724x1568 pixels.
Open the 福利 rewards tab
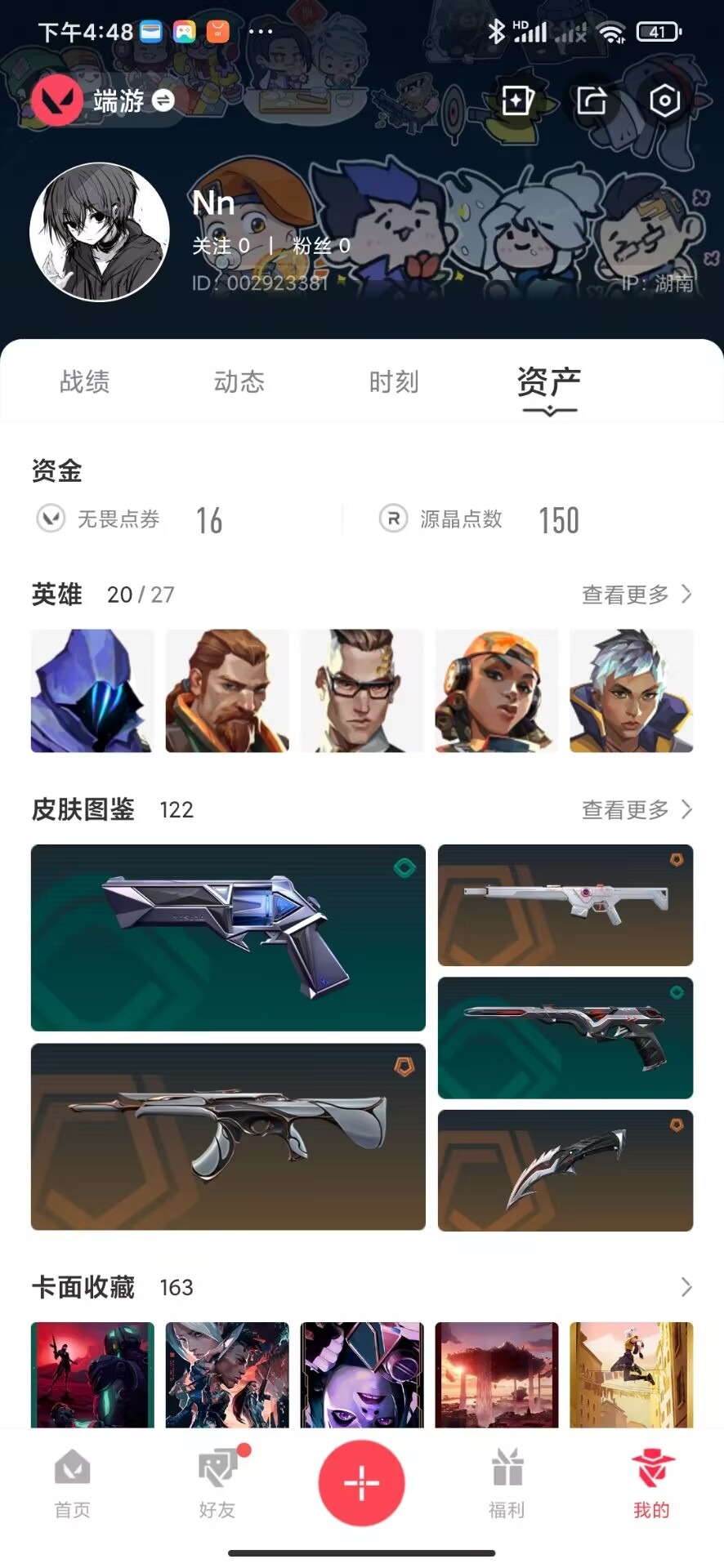507,1484
